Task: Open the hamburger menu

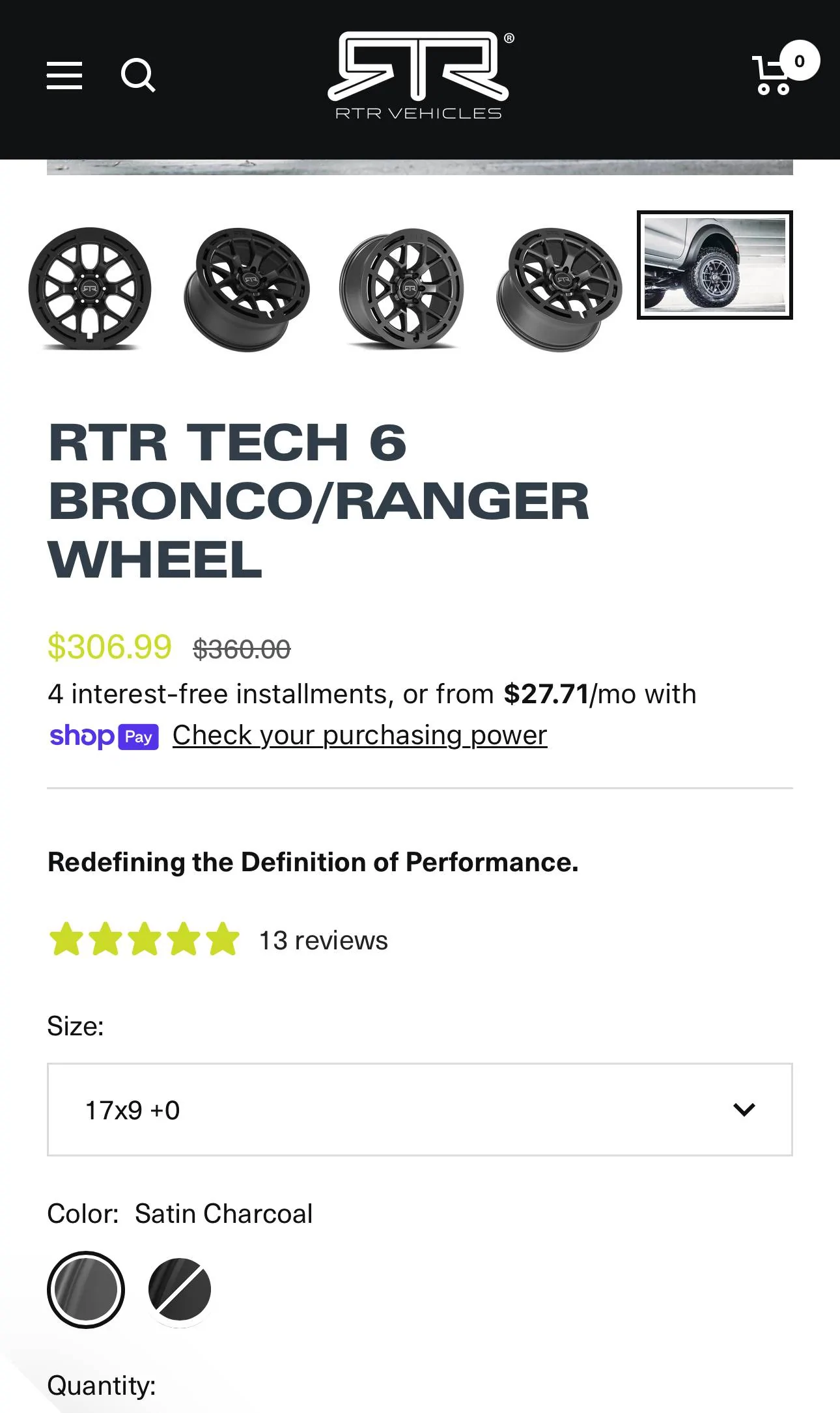Action: coord(64,76)
